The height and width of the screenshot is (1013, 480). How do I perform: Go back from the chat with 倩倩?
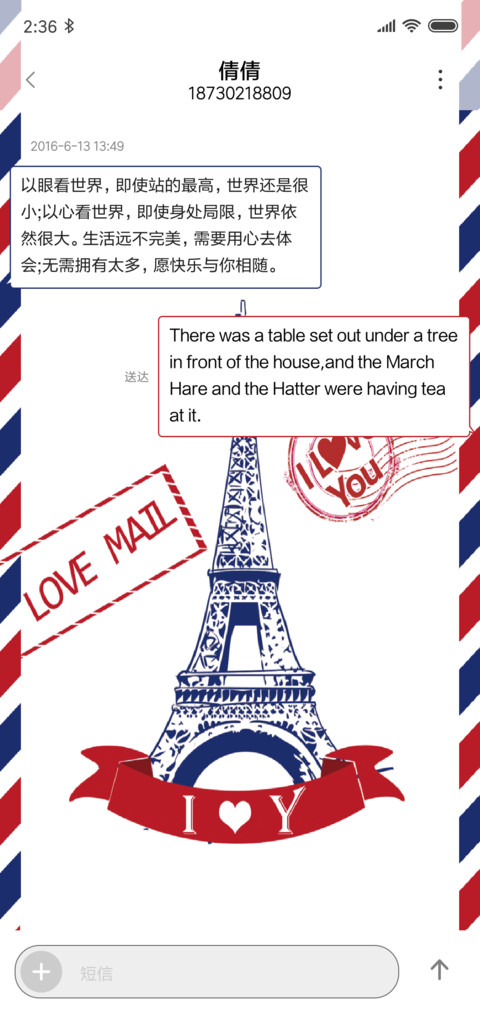coord(30,80)
